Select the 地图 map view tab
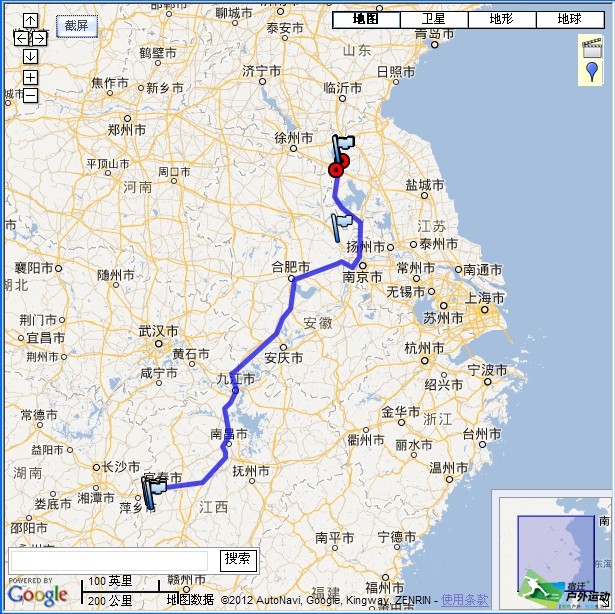The height and width of the screenshot is (614, 615). (x=366, y=19)
